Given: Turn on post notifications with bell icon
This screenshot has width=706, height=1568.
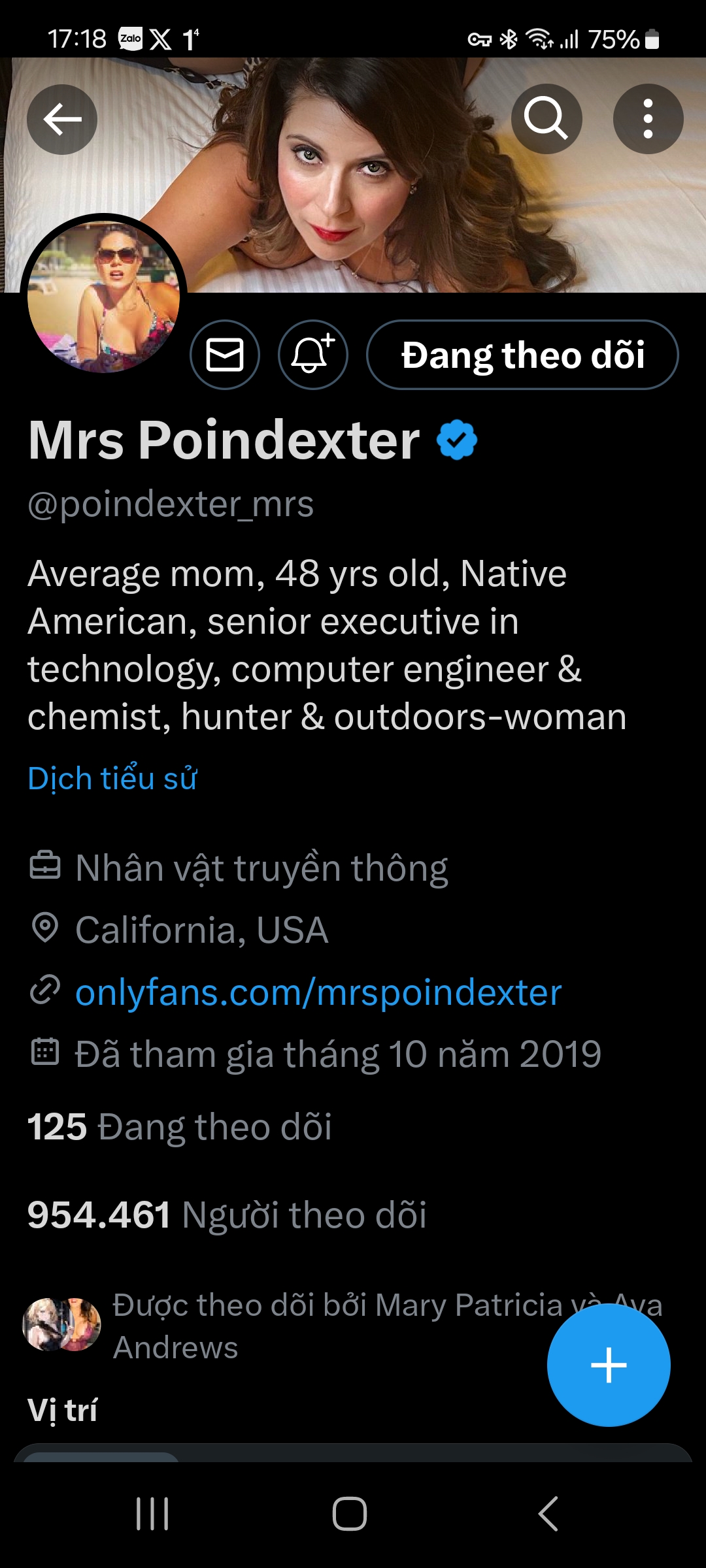Looking at the screenshot, I should tap(312, 355).
